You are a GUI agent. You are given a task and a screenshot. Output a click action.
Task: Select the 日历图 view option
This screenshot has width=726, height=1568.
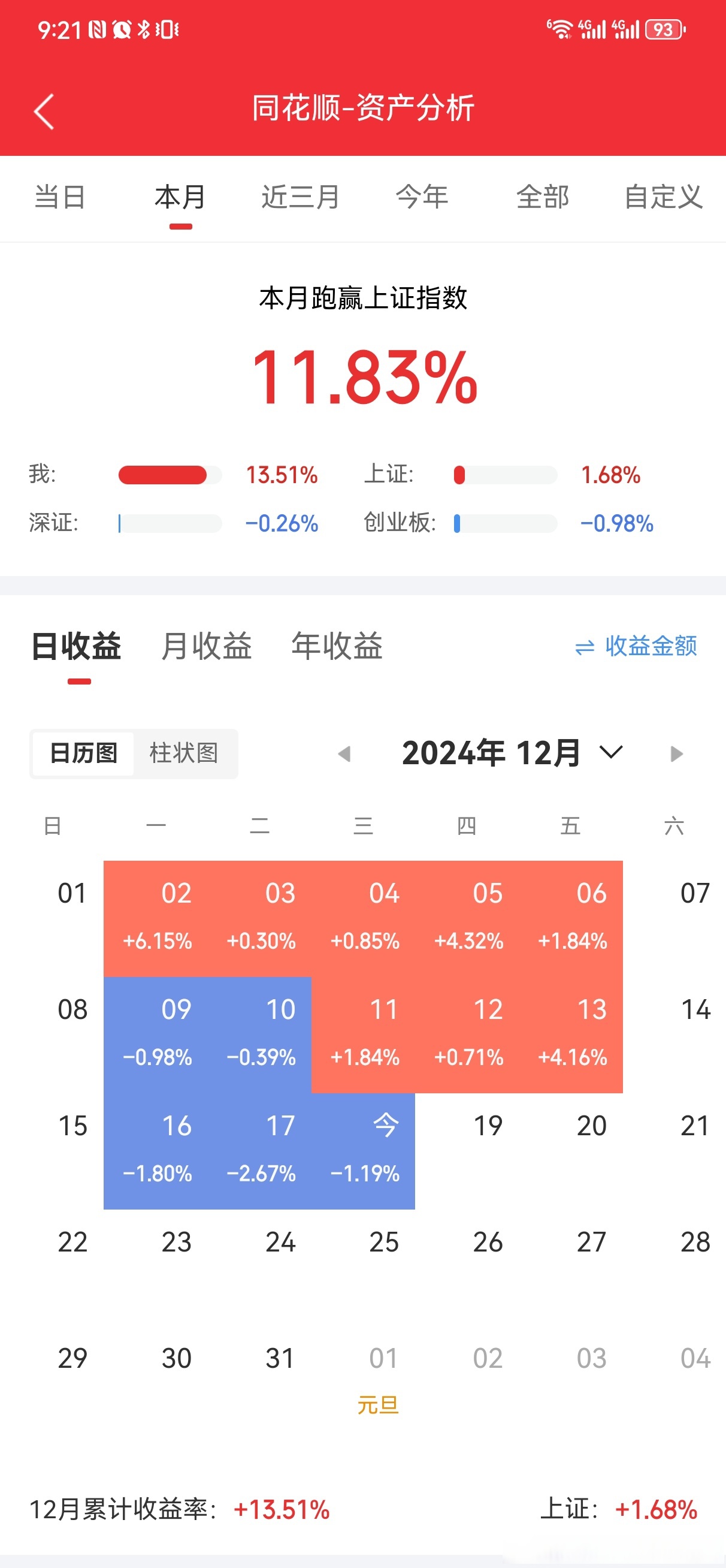(83, 753)
